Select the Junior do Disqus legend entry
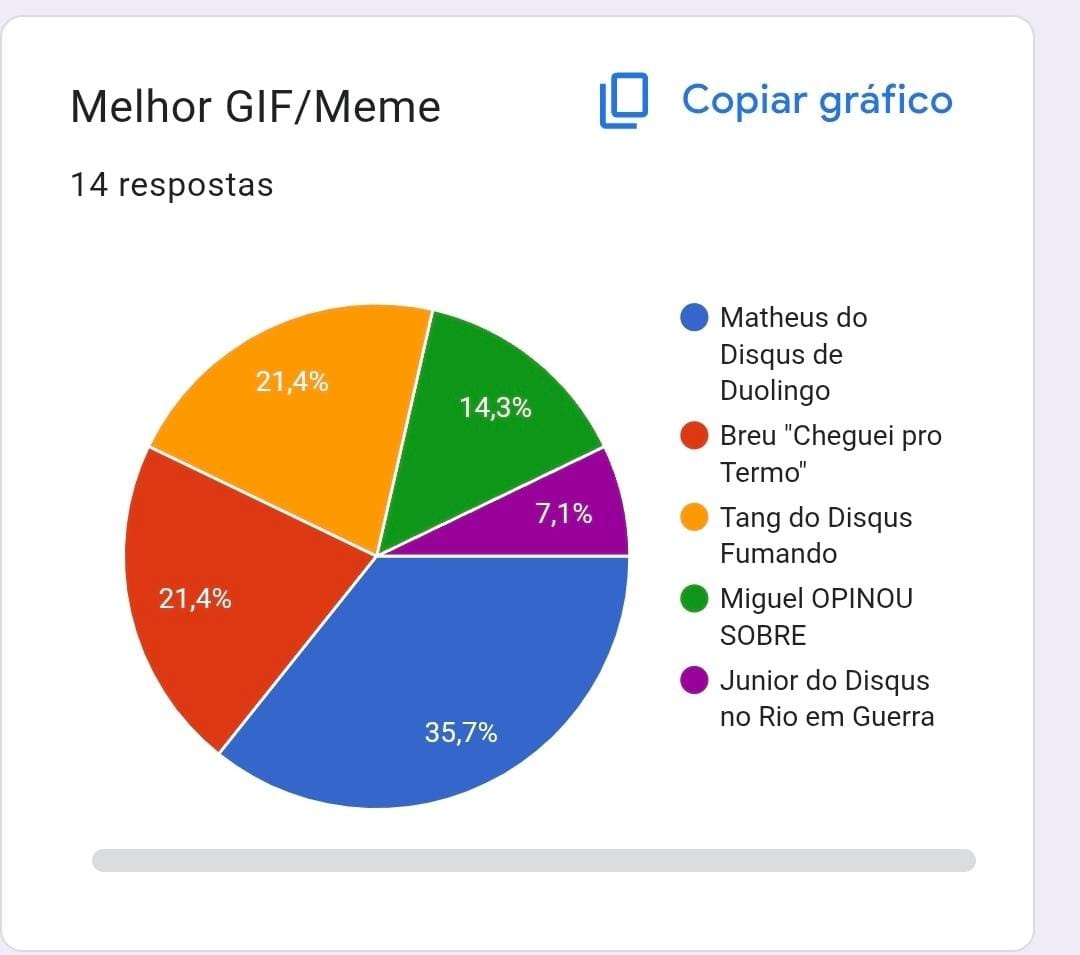Image resolution: width=1080 pixels, height=955 pixels. [x=807, y=698]
